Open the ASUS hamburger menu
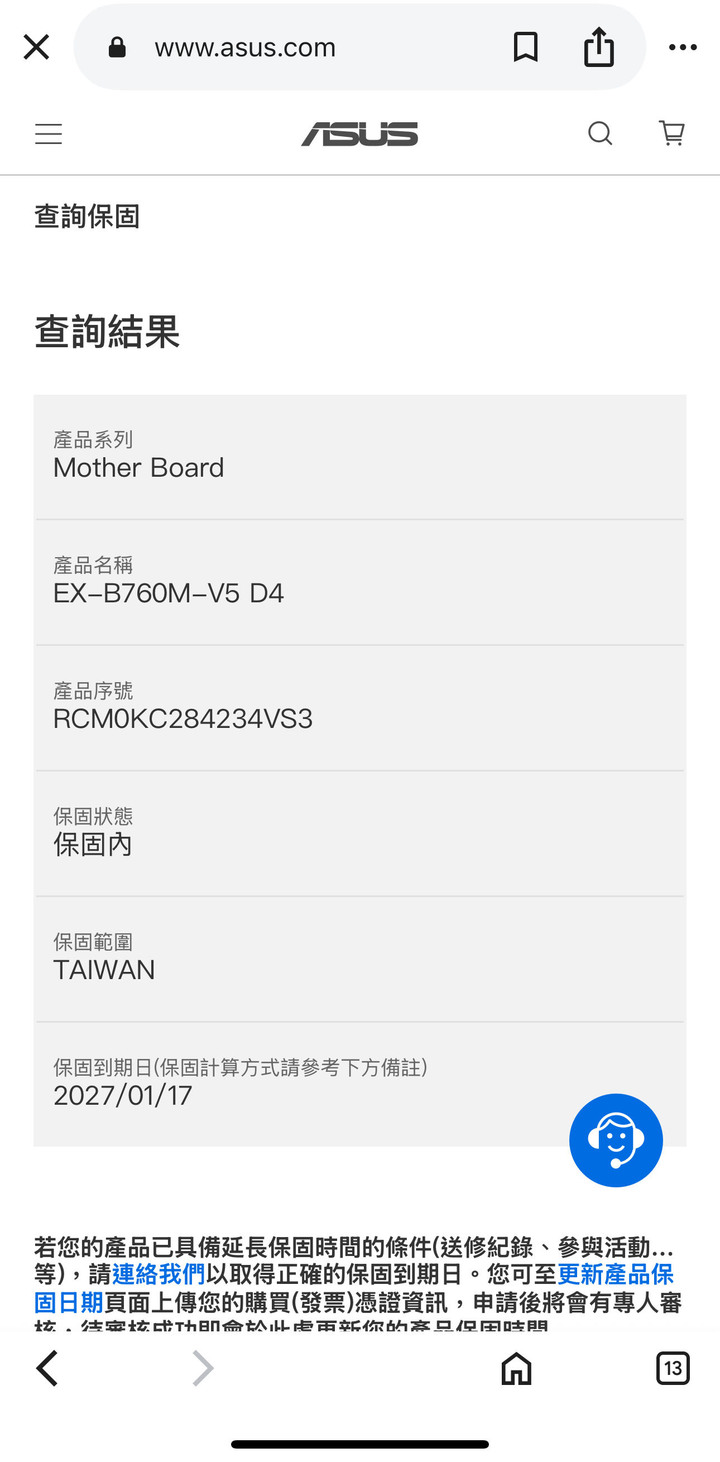This screenshot has height=1462, width=720. (48, 134)
